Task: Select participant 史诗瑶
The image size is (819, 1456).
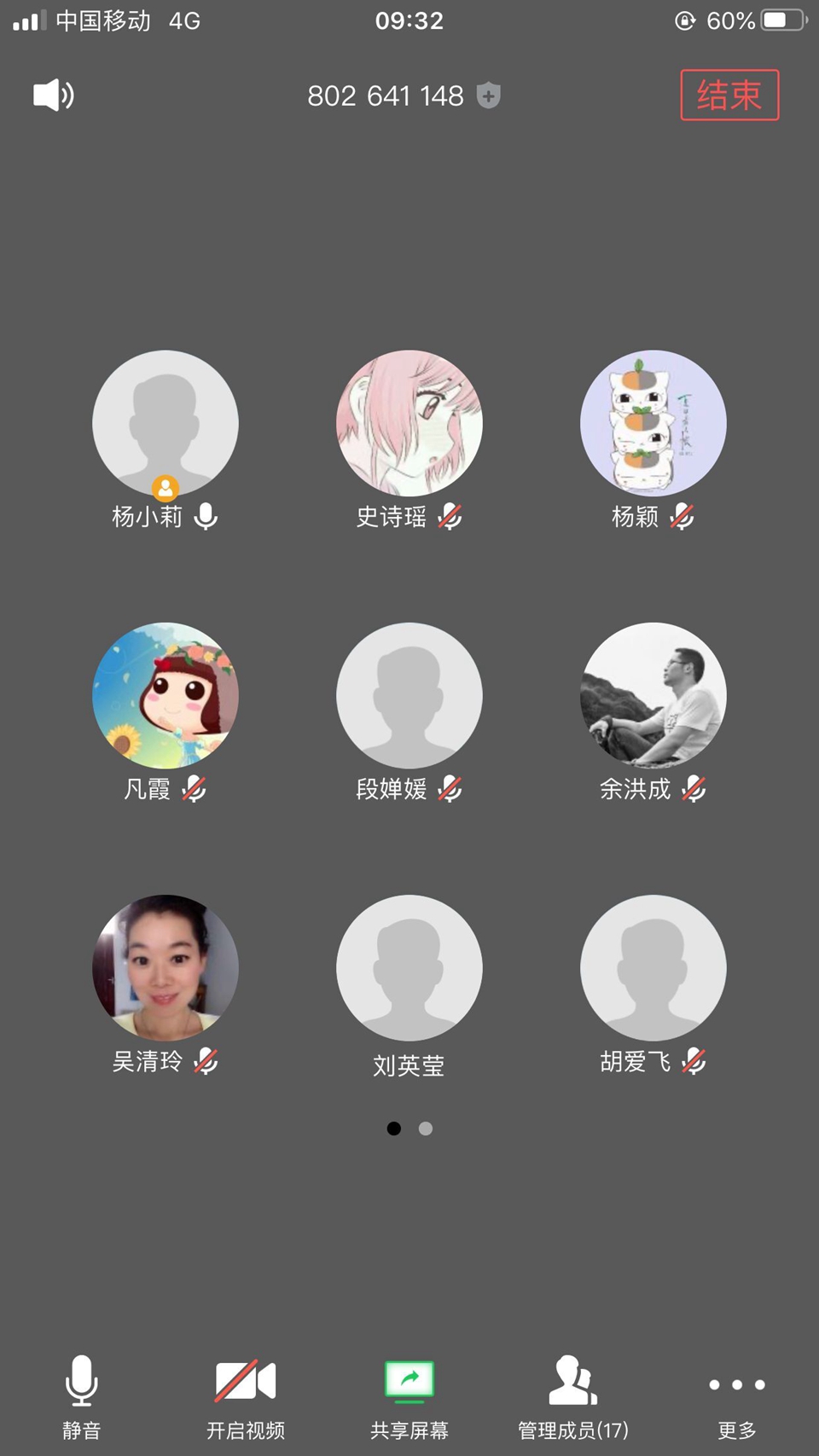Action: coord(409,423)
